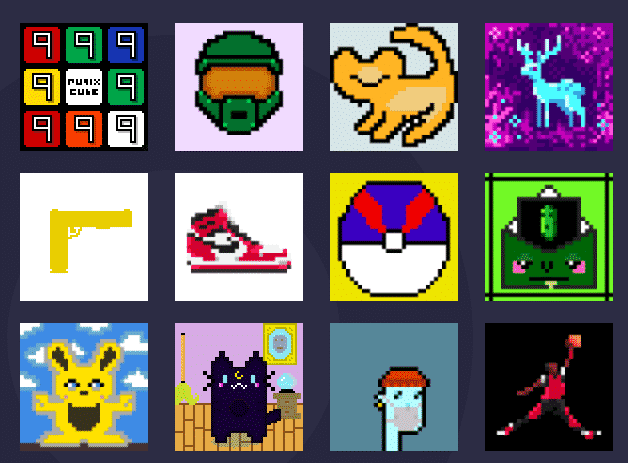
Task: Open the green Bulbasaur envelope artwork
Action: [x=548, y=237]
